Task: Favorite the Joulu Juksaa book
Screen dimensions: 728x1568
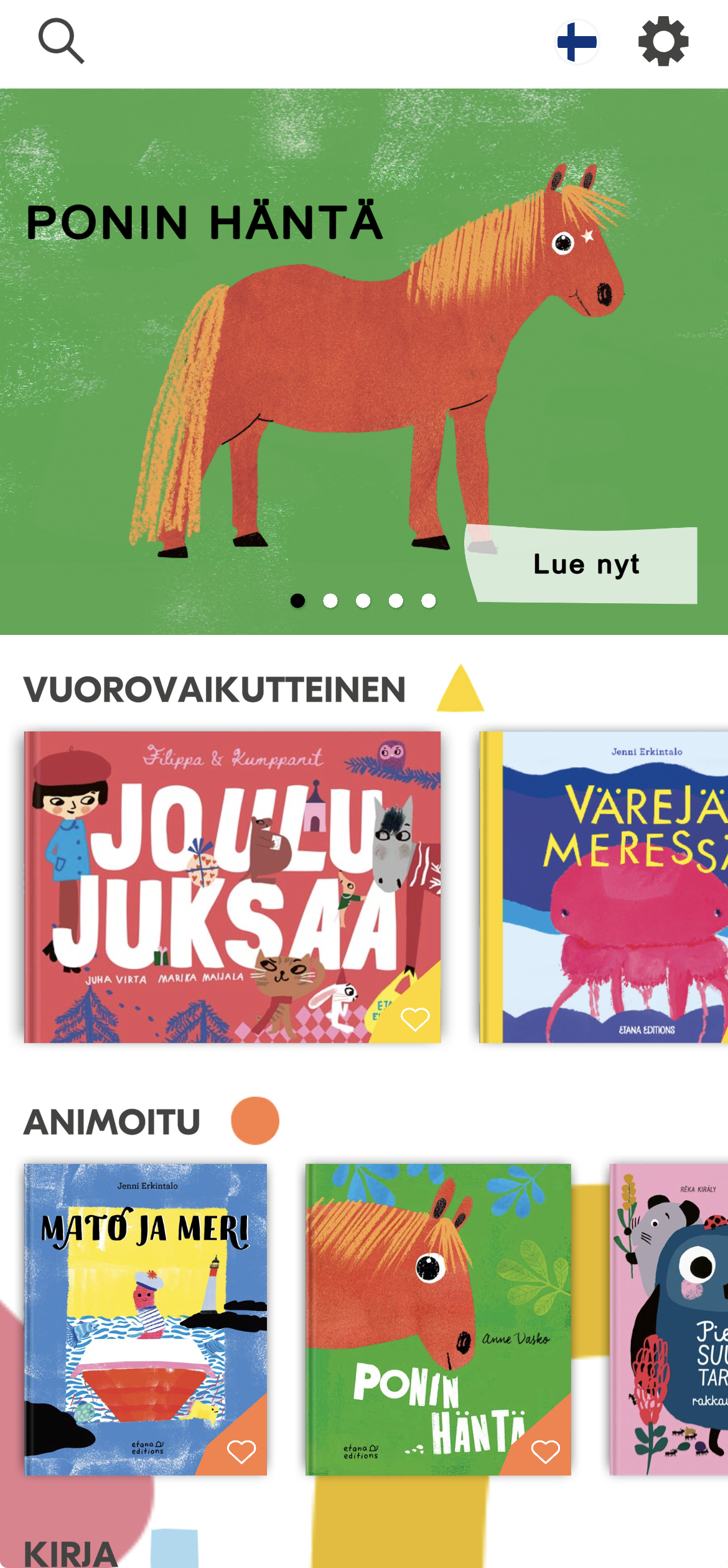Action: point(415,1019)
